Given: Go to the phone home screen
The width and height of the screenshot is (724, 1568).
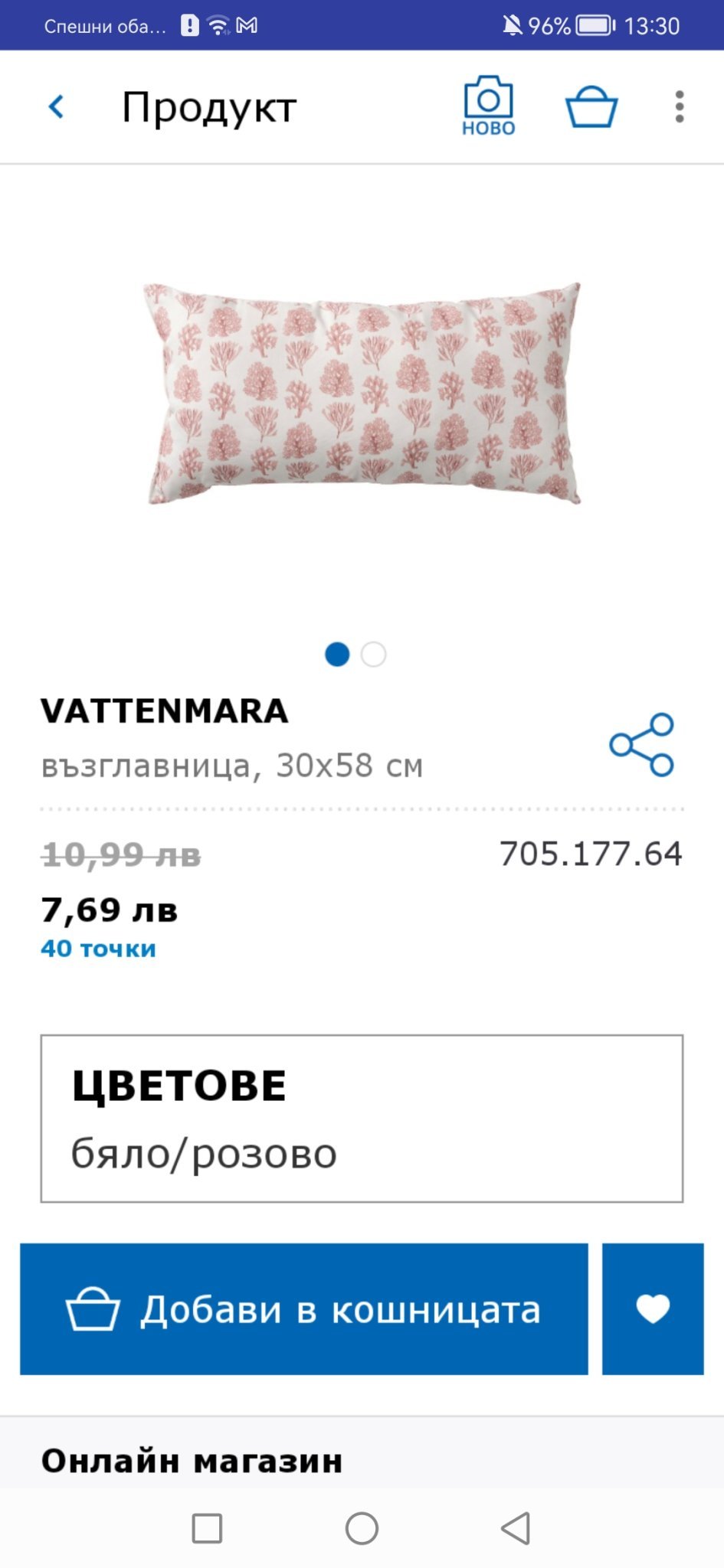Looking at the screenshot, I should (x=362, y=1528).
